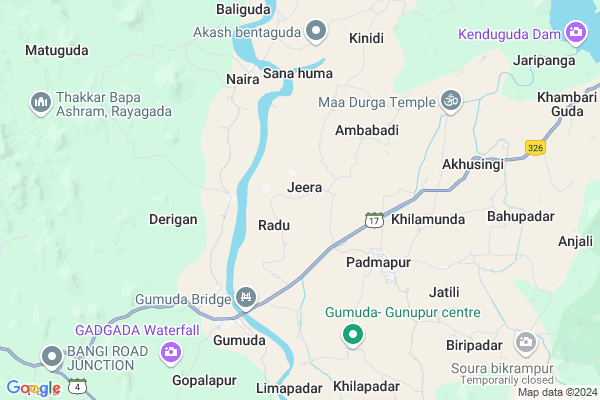The height and width of the screenshot is (400, 600).
Task: Select the Akash bentaguda pin
Action: point(316,31)
